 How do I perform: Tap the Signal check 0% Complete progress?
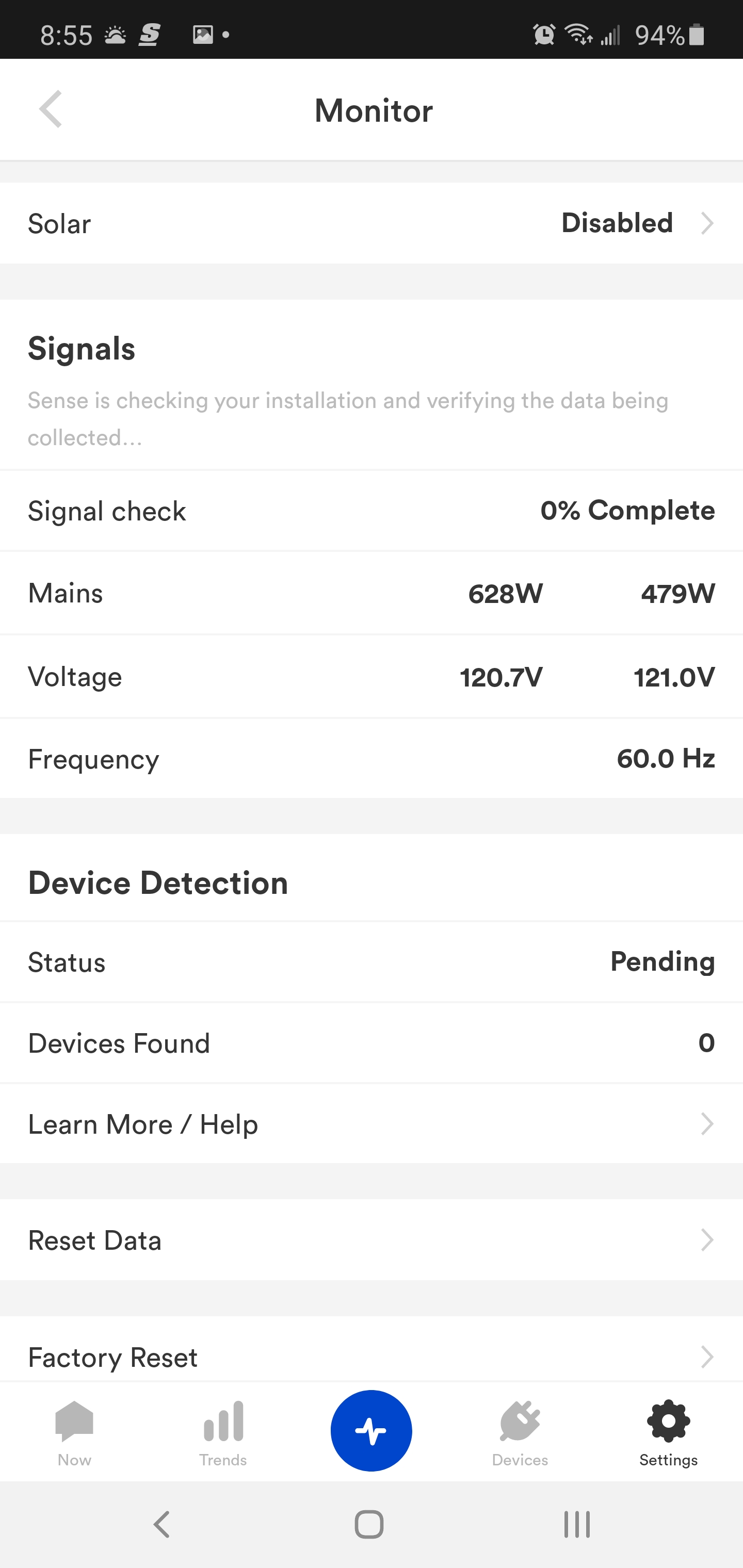[x=372, y=511]
